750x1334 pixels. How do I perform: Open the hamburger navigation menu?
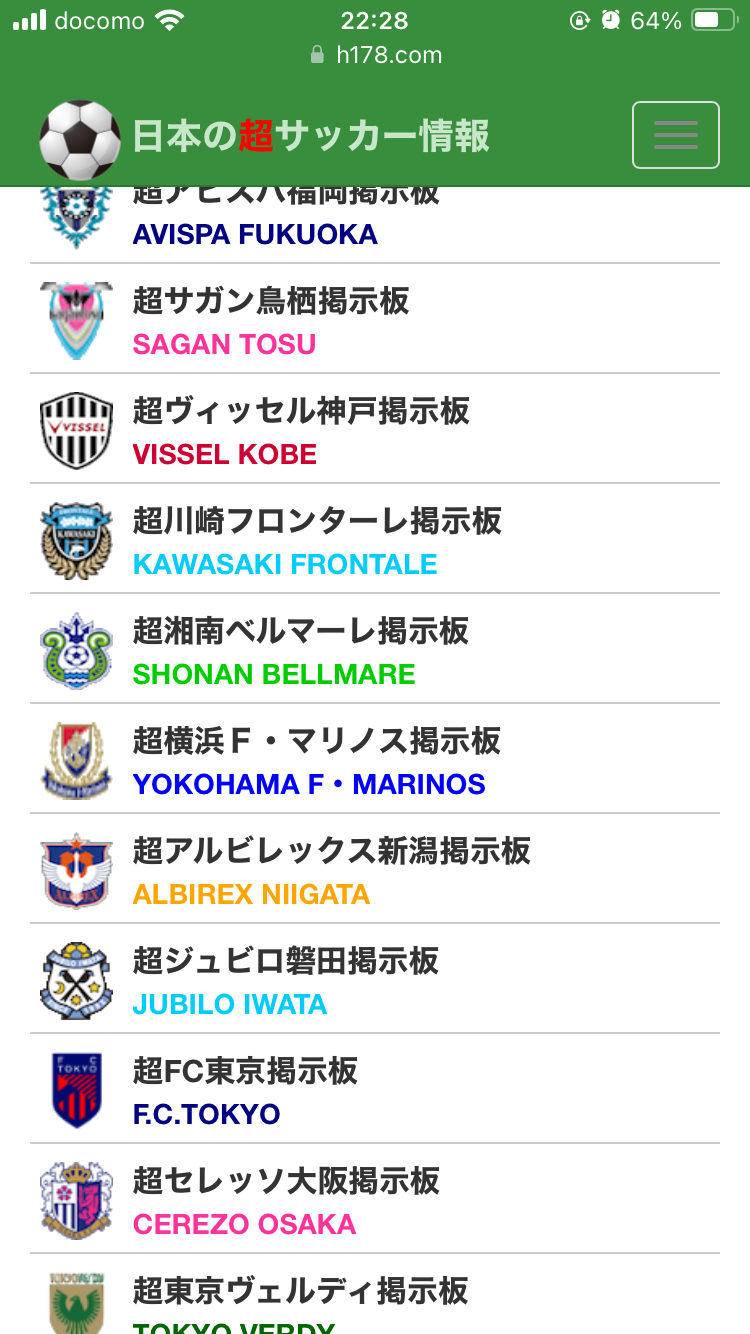[x=675, y=135]
